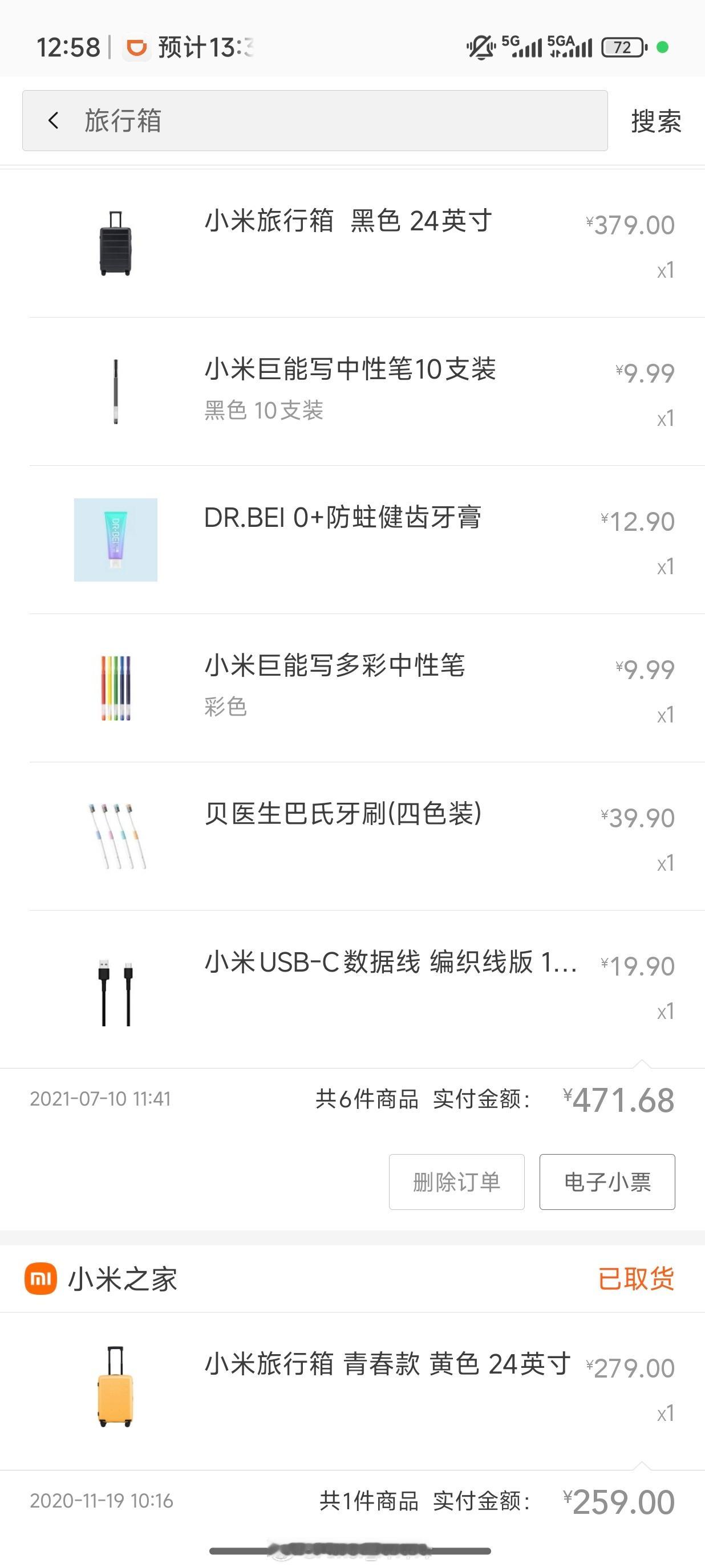
Task: Open DR.BEI 0+防蛀健齿牙膏 item
Action: [352, 540]
